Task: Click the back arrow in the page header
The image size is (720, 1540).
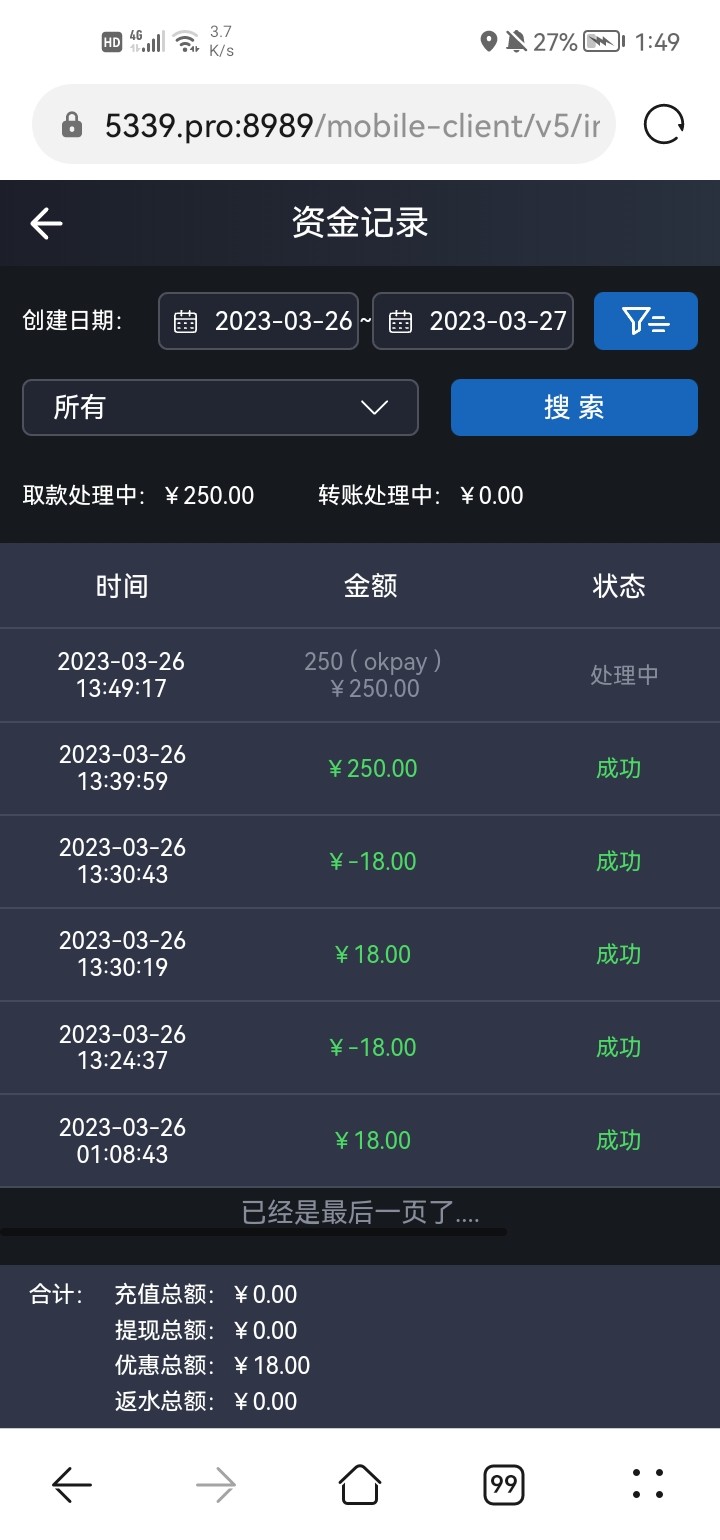Action: [44, 222]
